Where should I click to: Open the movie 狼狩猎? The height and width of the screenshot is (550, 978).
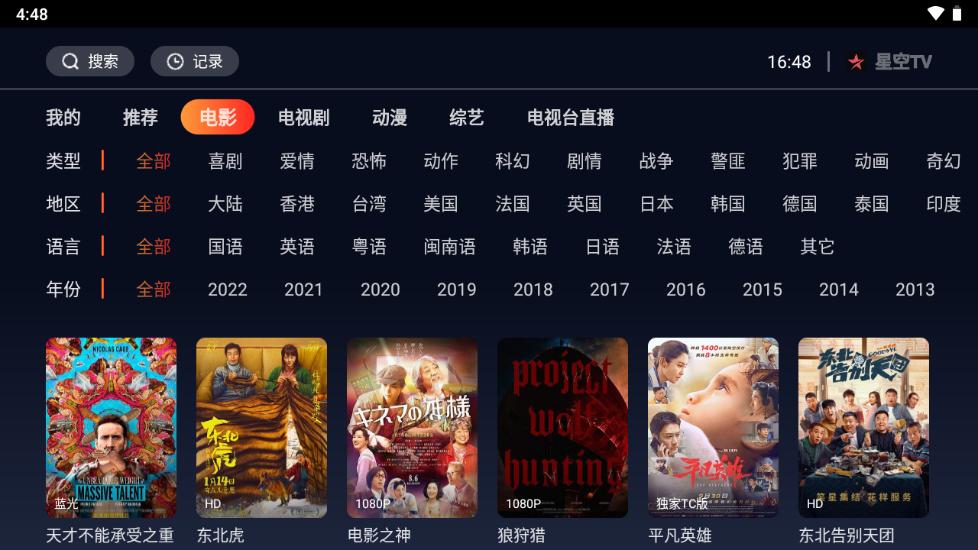562,428
